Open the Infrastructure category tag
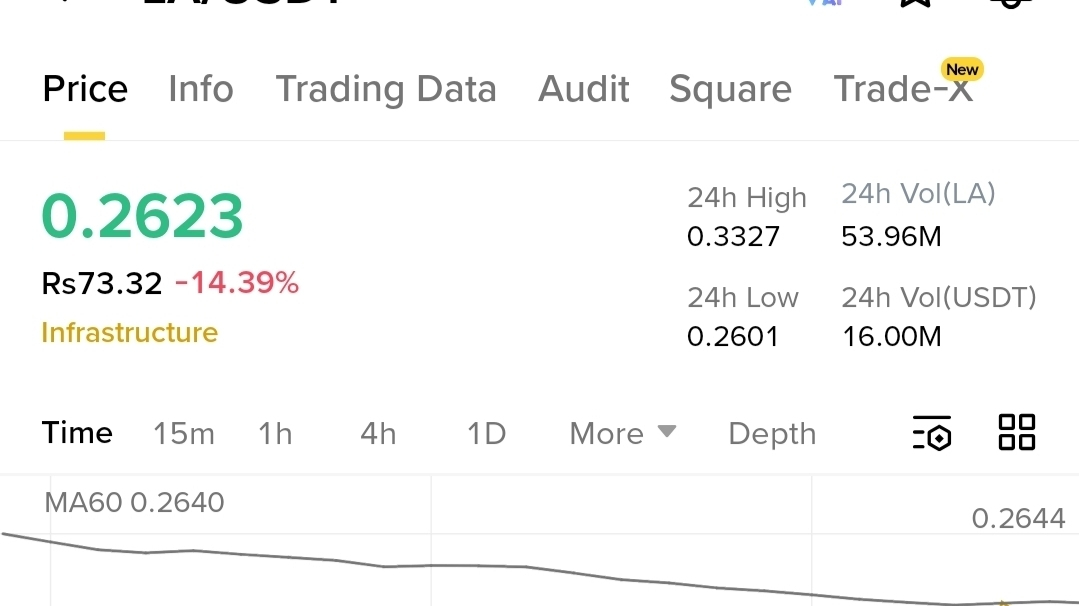This screenshot has height=606, width=1079. 129,333
